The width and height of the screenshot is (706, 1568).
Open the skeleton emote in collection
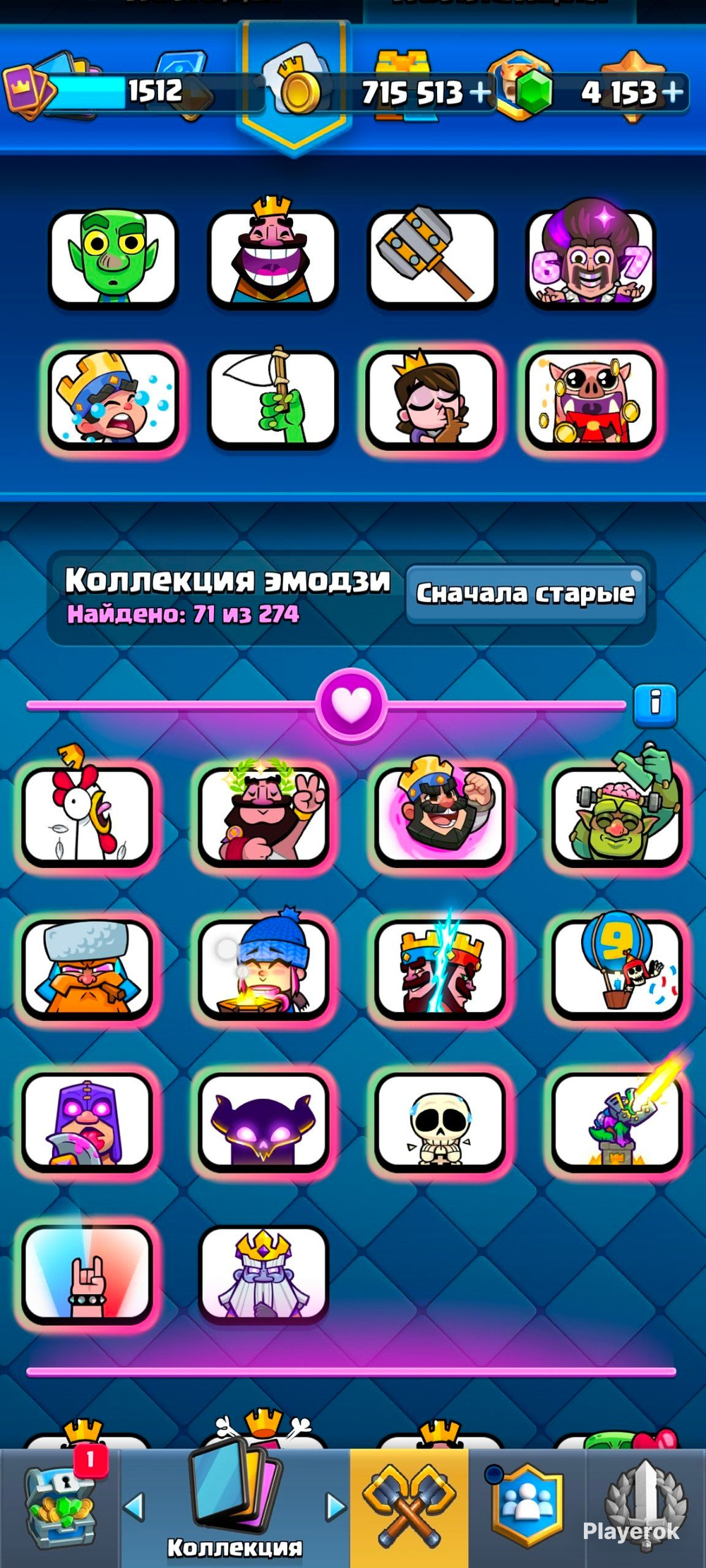(x=440, y=1122)
